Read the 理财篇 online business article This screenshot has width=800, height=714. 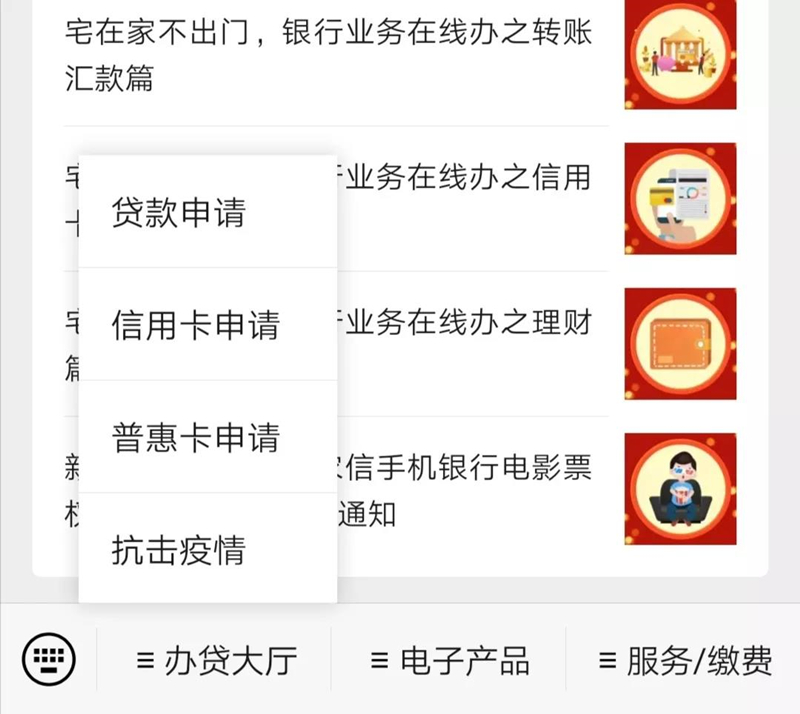(x=470, y=324)
